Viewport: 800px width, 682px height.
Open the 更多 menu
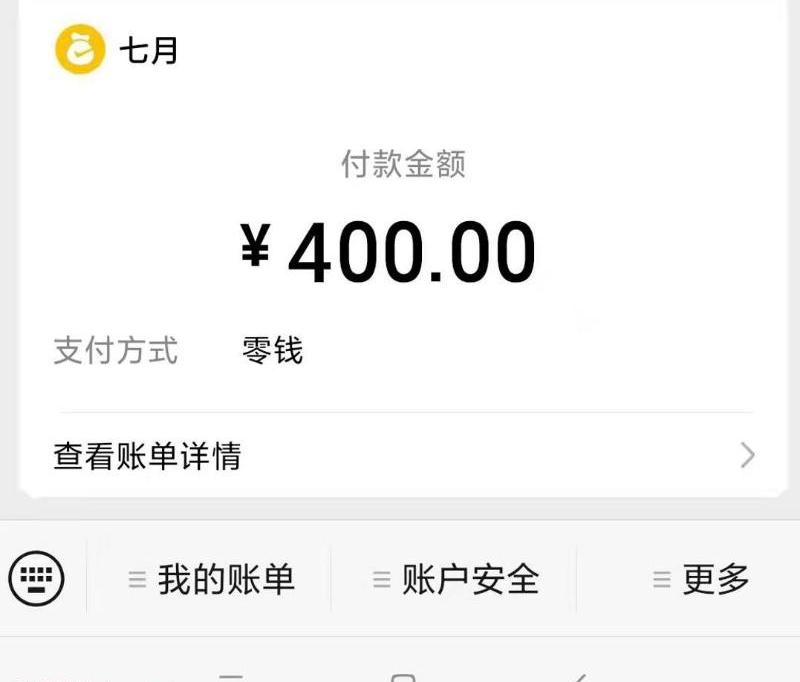coord(701,580)
